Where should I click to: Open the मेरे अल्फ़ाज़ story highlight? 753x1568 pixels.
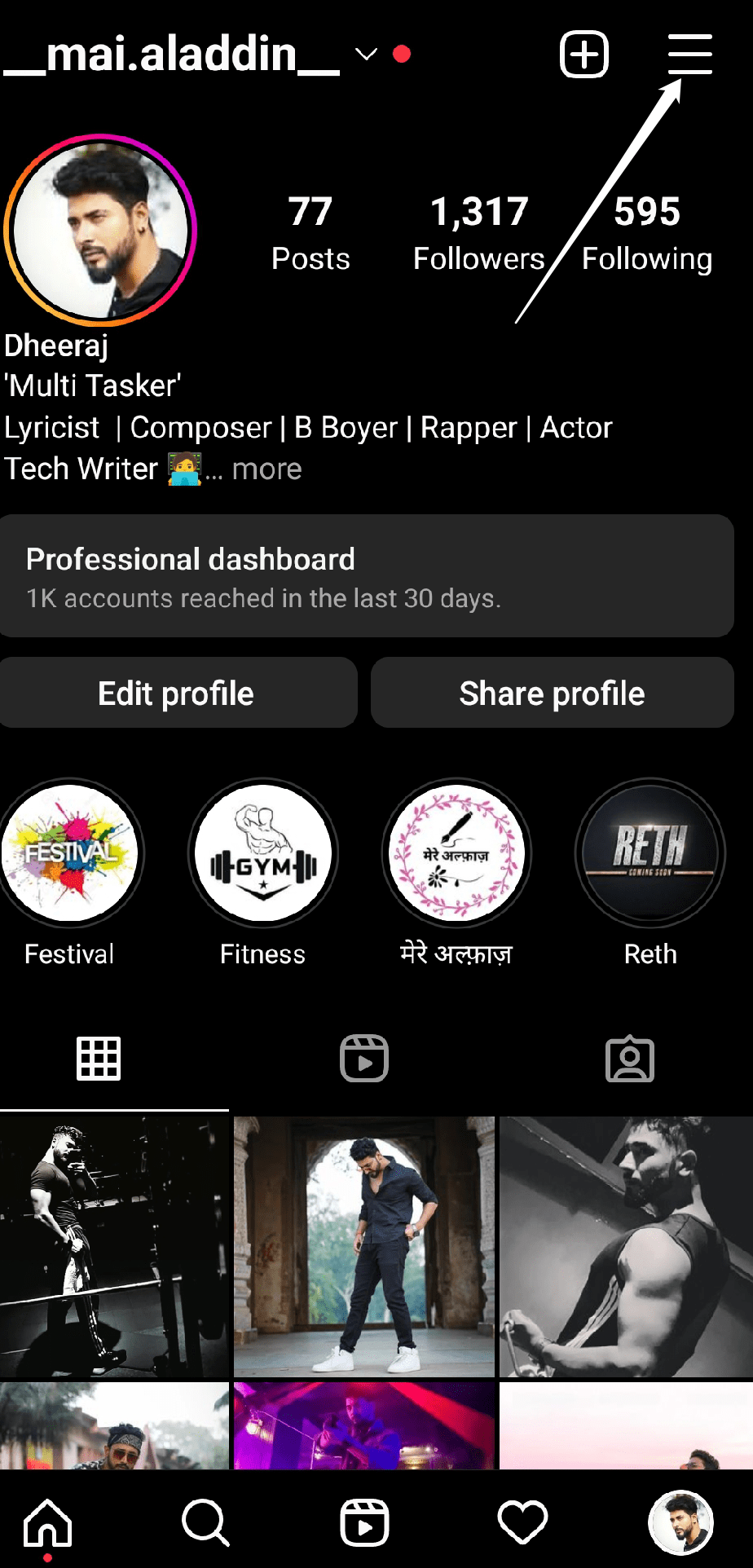tap(456, 853)
